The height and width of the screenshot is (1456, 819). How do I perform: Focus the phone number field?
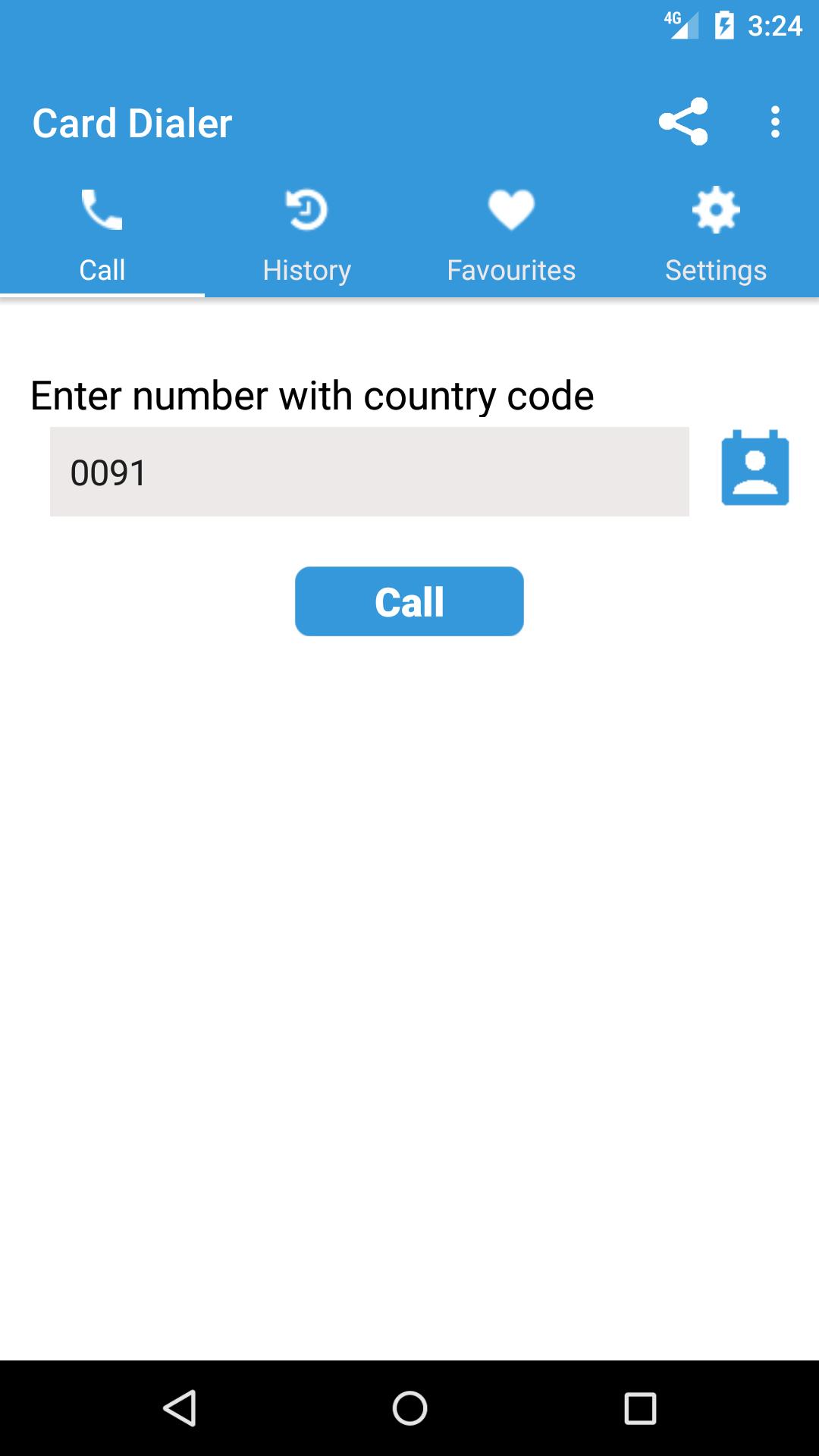(369, 472)
